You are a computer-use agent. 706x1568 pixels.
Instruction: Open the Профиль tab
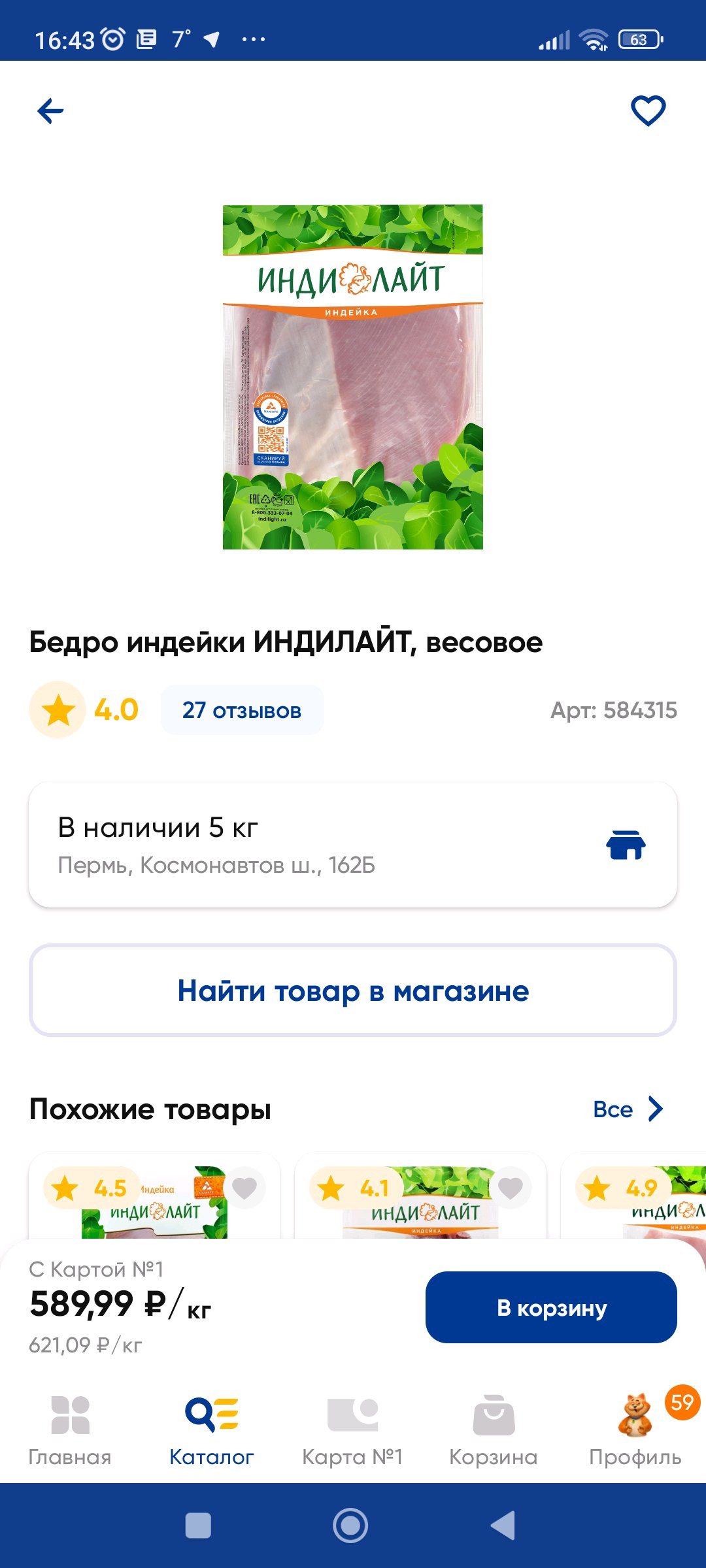click(635, 1431)
